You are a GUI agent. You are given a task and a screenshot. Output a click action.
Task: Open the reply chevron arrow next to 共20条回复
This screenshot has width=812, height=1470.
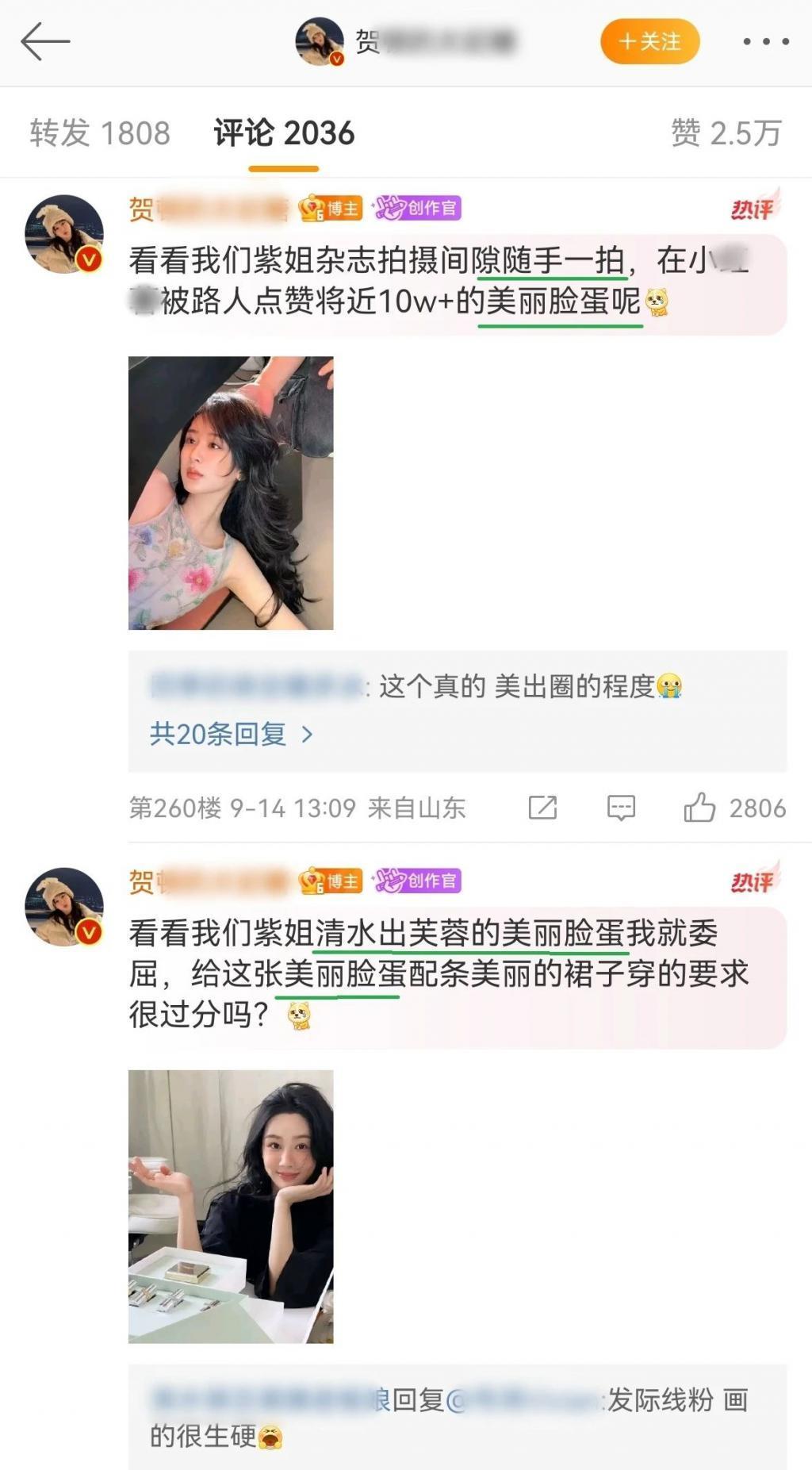pyautogui.click(x=306, y=735)
